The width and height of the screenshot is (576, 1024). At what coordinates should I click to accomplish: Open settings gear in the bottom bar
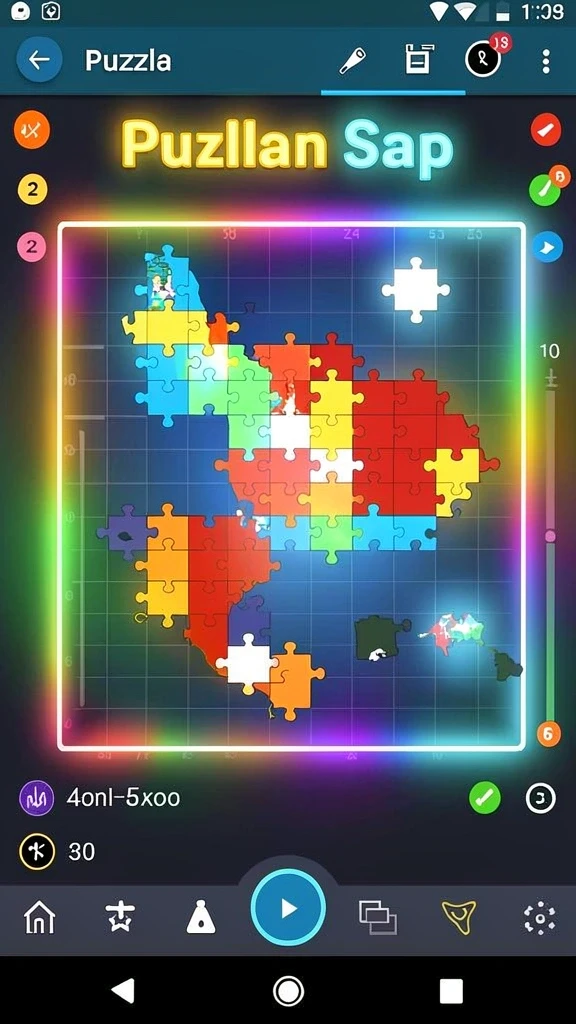540,918
